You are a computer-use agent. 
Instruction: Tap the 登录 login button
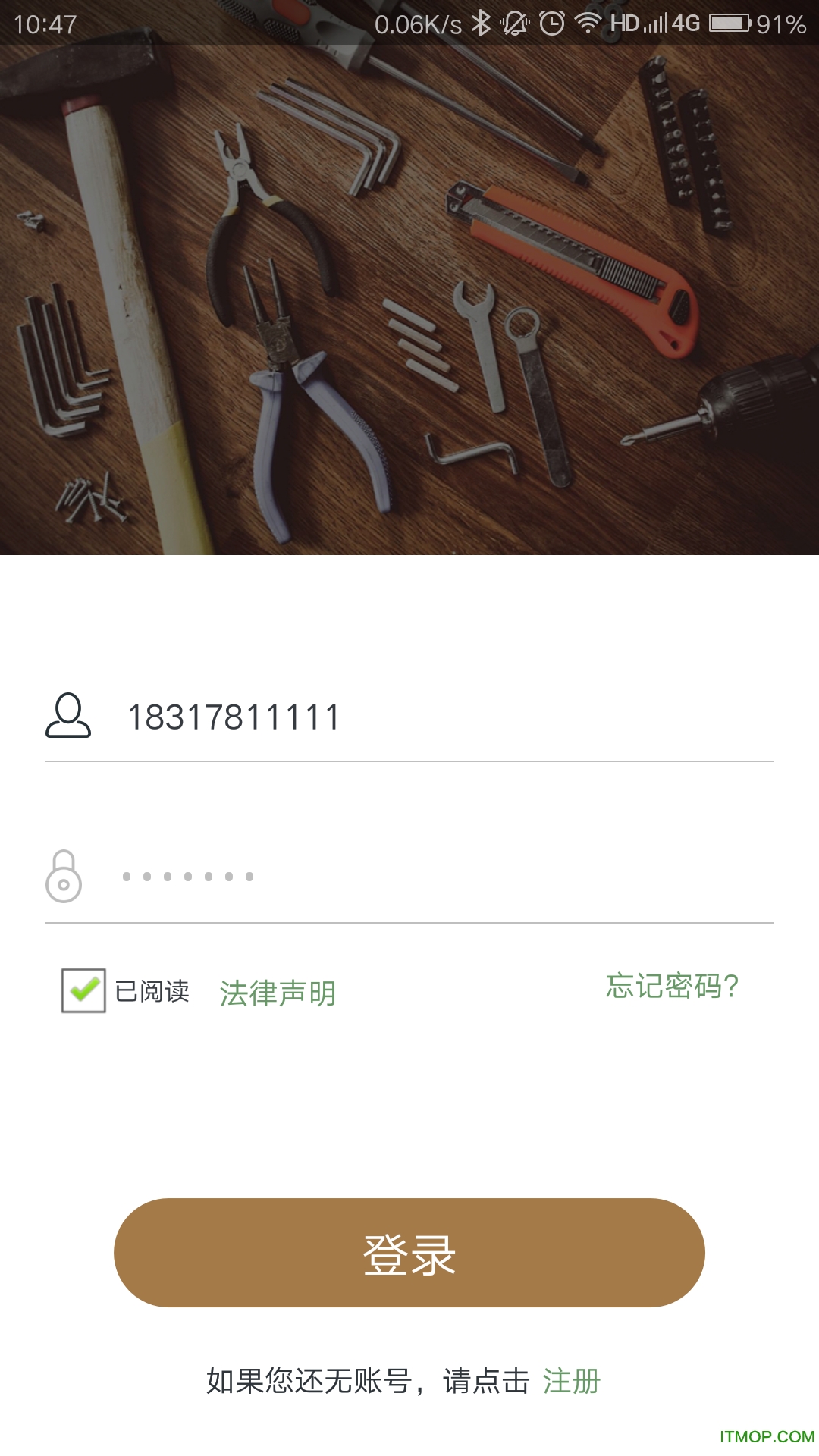pyautogui.click(x=409, y=1253)
